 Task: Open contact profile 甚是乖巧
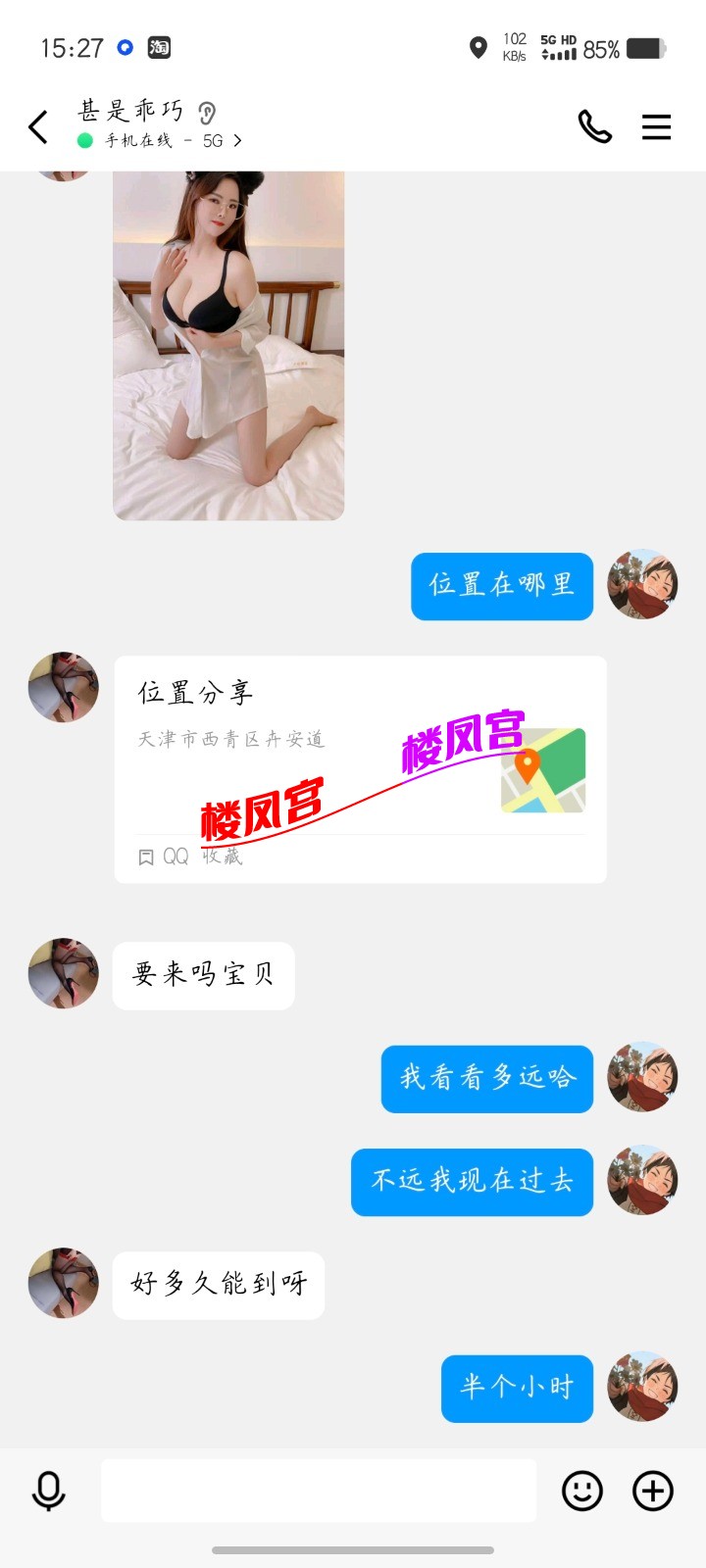coord(127,111)
